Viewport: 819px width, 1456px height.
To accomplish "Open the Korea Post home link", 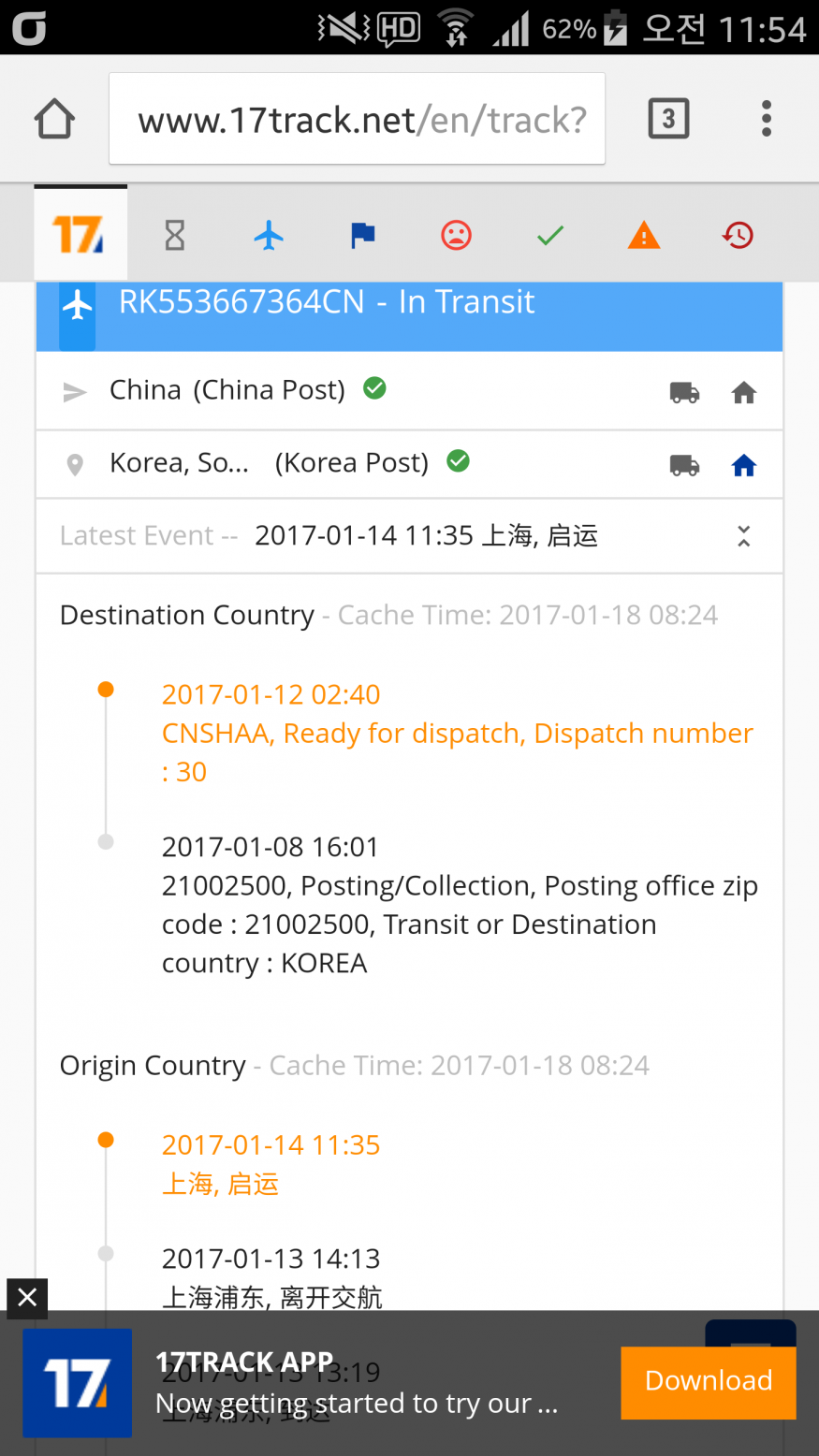I will point(744,465).
